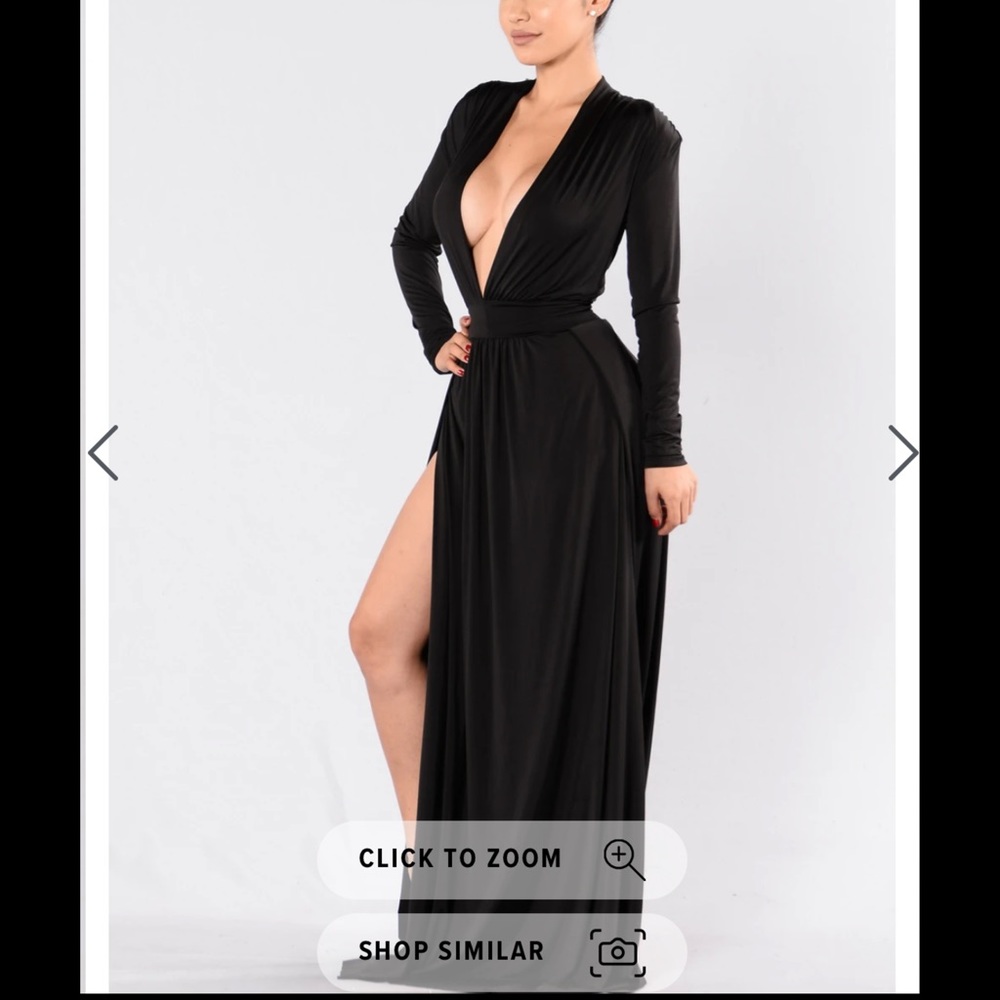The height and width of the screenshot is (1000, 1000).
Task: Tap the Click to Zoom button
Action: click(x=501, y=858)
